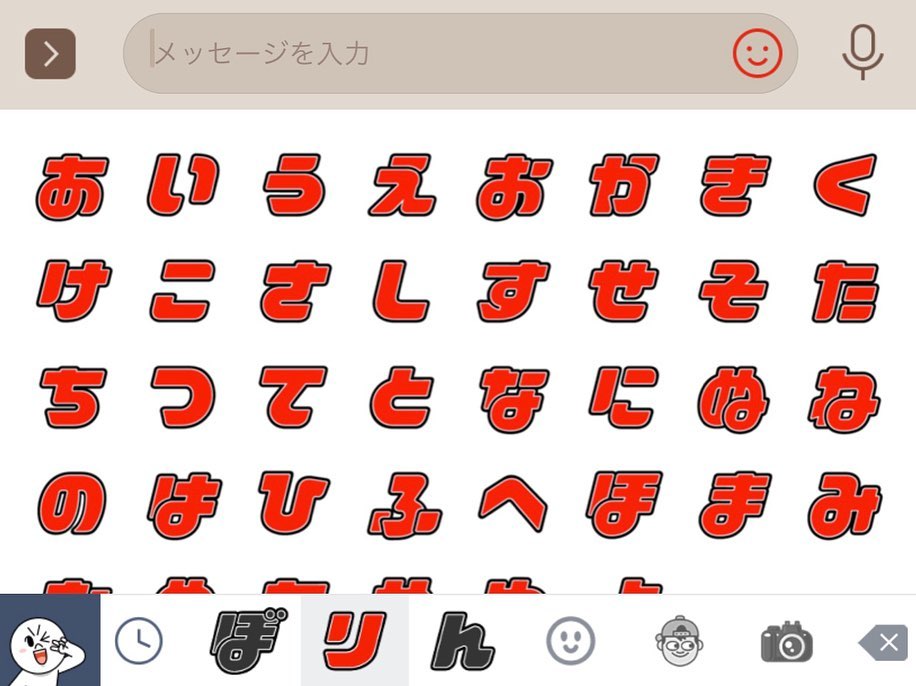Image resolution: width=916 pixels, height=686 pixels.
Task: Expand the chat options arrow button
Action: (50, 54)
